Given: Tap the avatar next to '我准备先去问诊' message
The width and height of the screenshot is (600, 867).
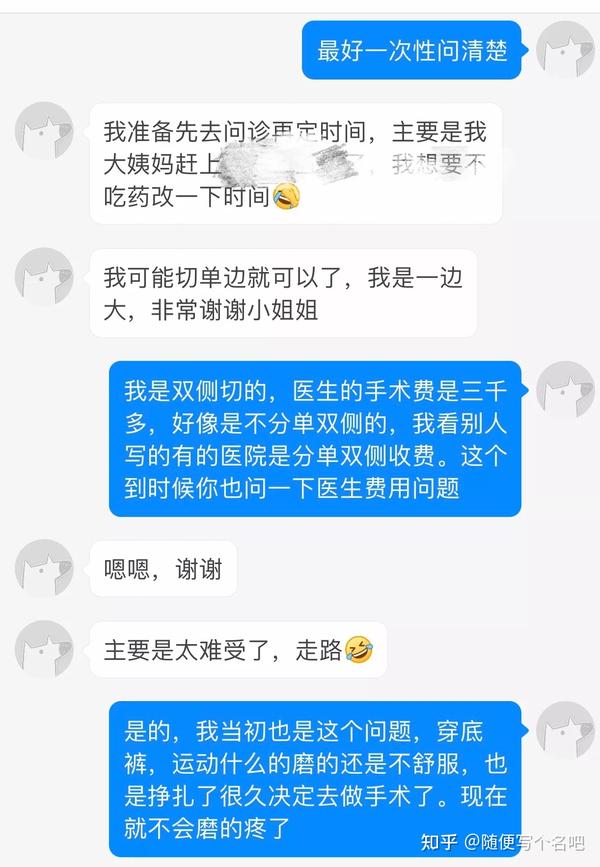Looking at the screenshot, I should point(44,131).
